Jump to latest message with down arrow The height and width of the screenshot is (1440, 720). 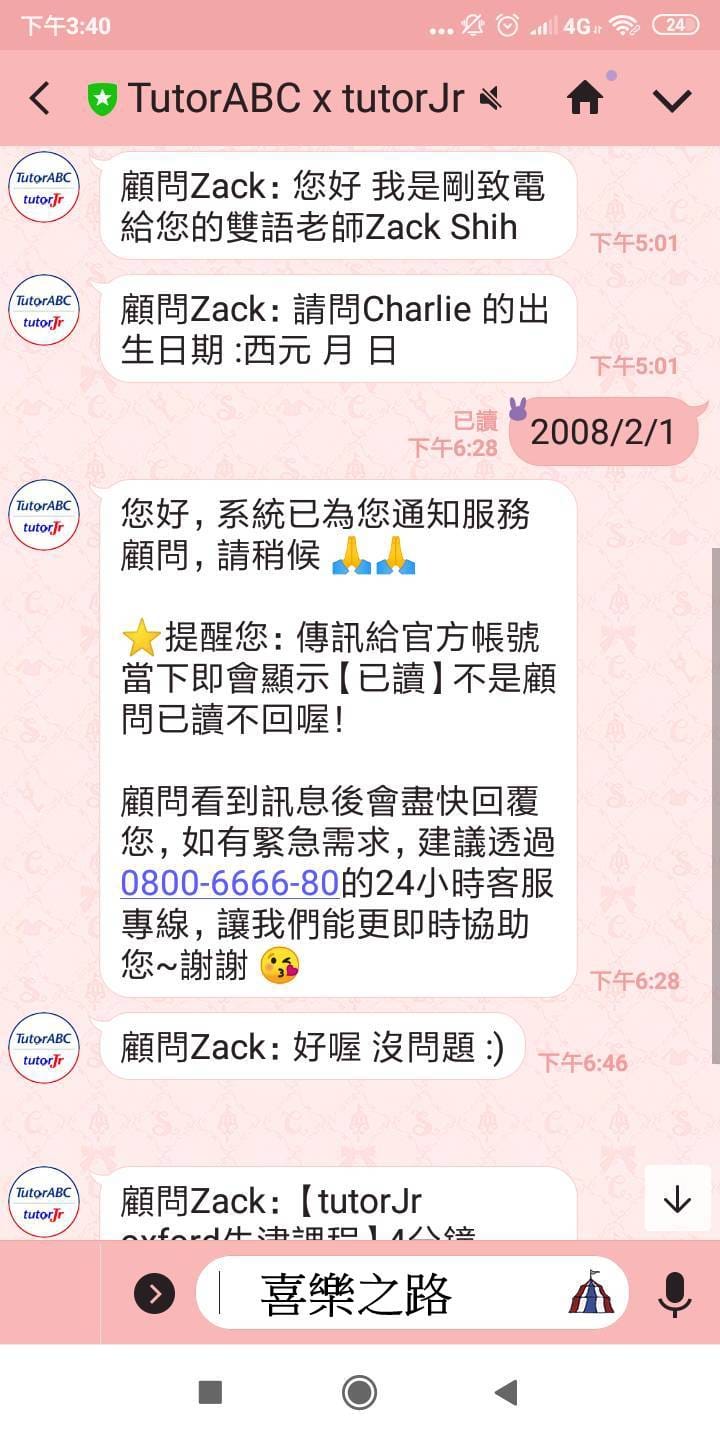click(677, 1198)
